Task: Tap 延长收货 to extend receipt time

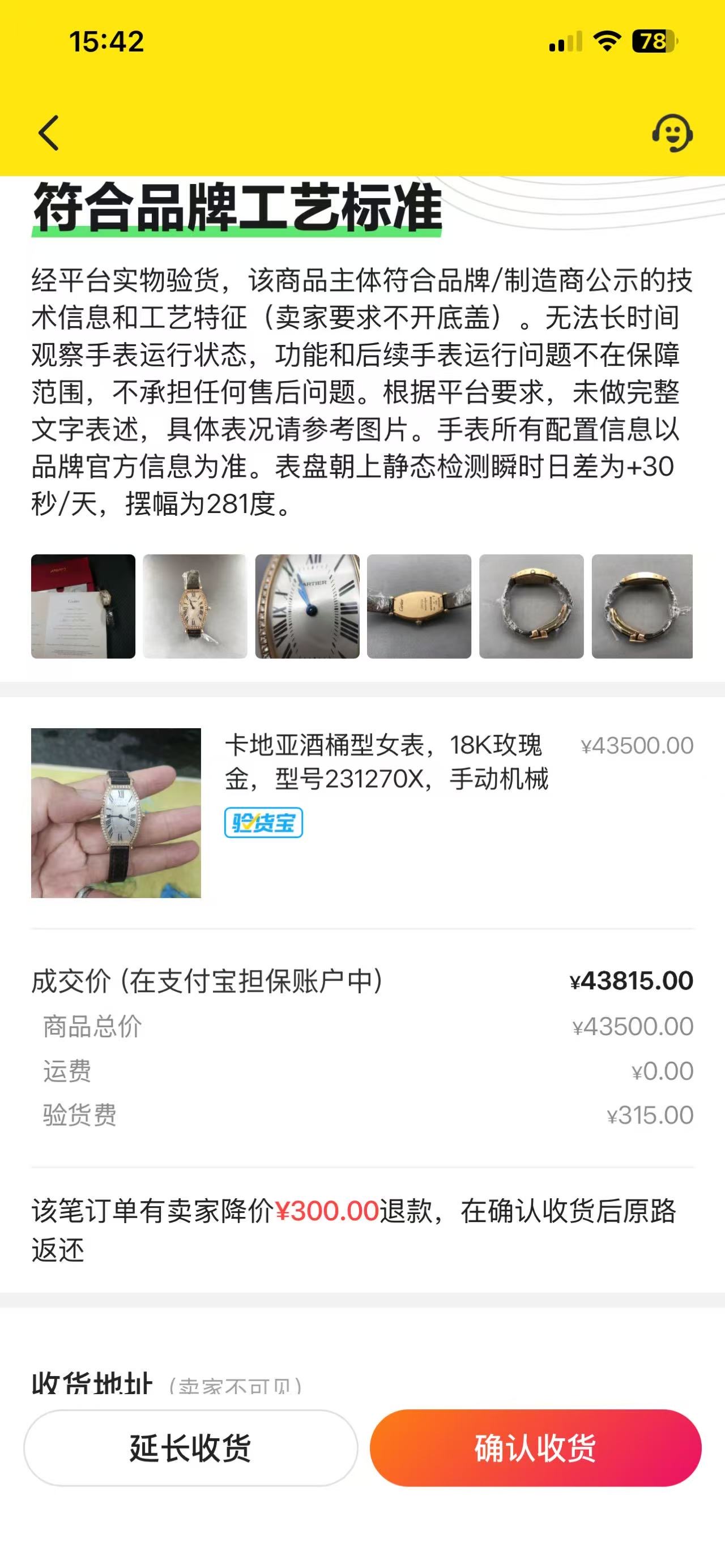Action: pyautogui.click(x=190, y=1448)
